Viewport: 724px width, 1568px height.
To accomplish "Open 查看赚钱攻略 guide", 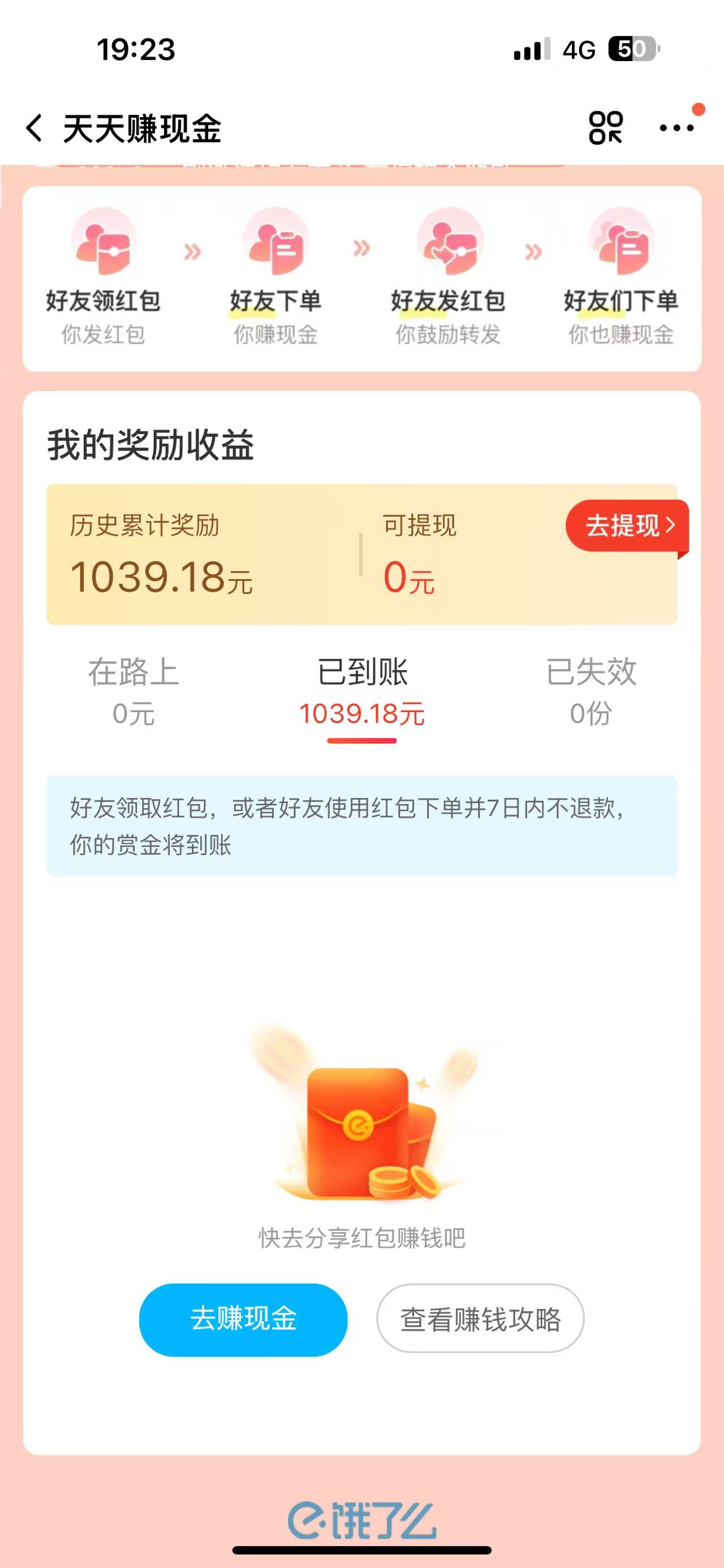I will click(480, 1319).
